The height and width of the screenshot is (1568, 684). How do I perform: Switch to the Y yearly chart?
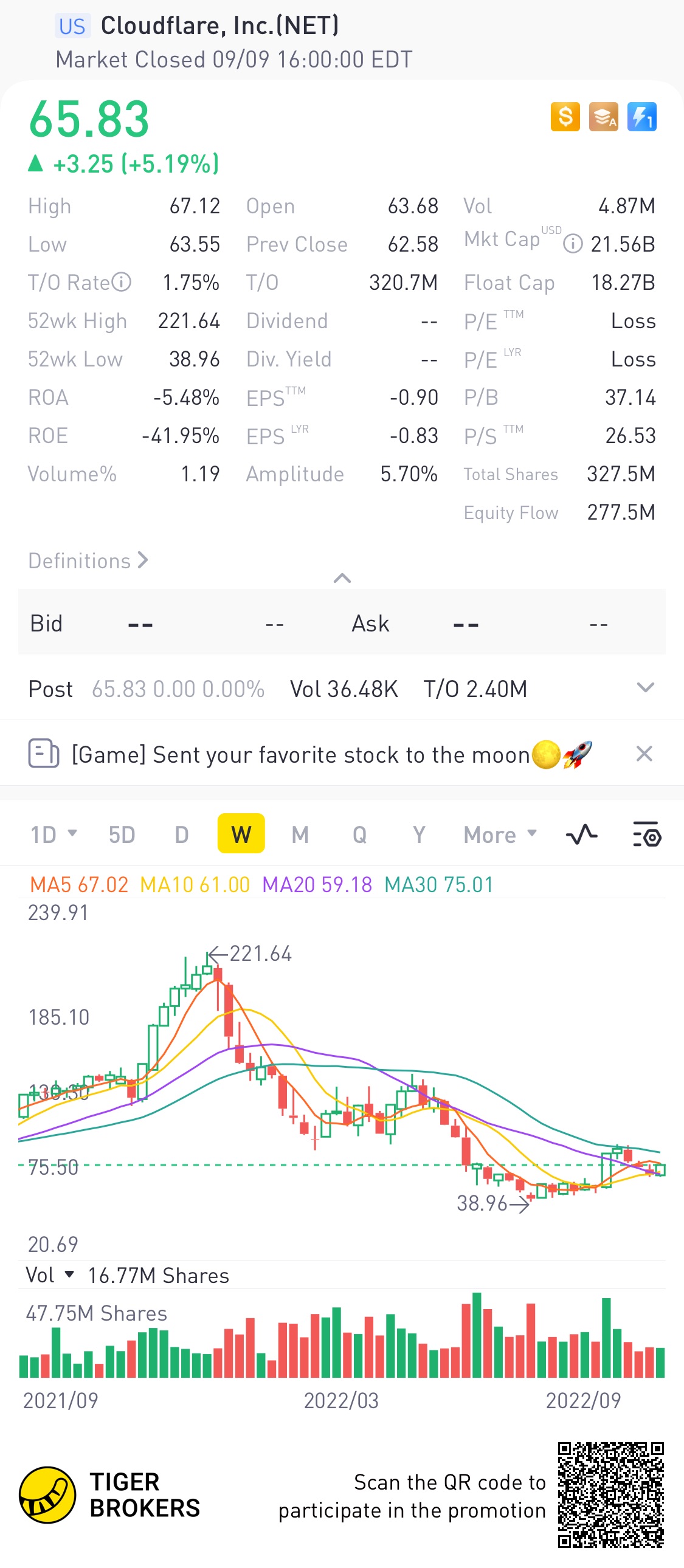418,834
